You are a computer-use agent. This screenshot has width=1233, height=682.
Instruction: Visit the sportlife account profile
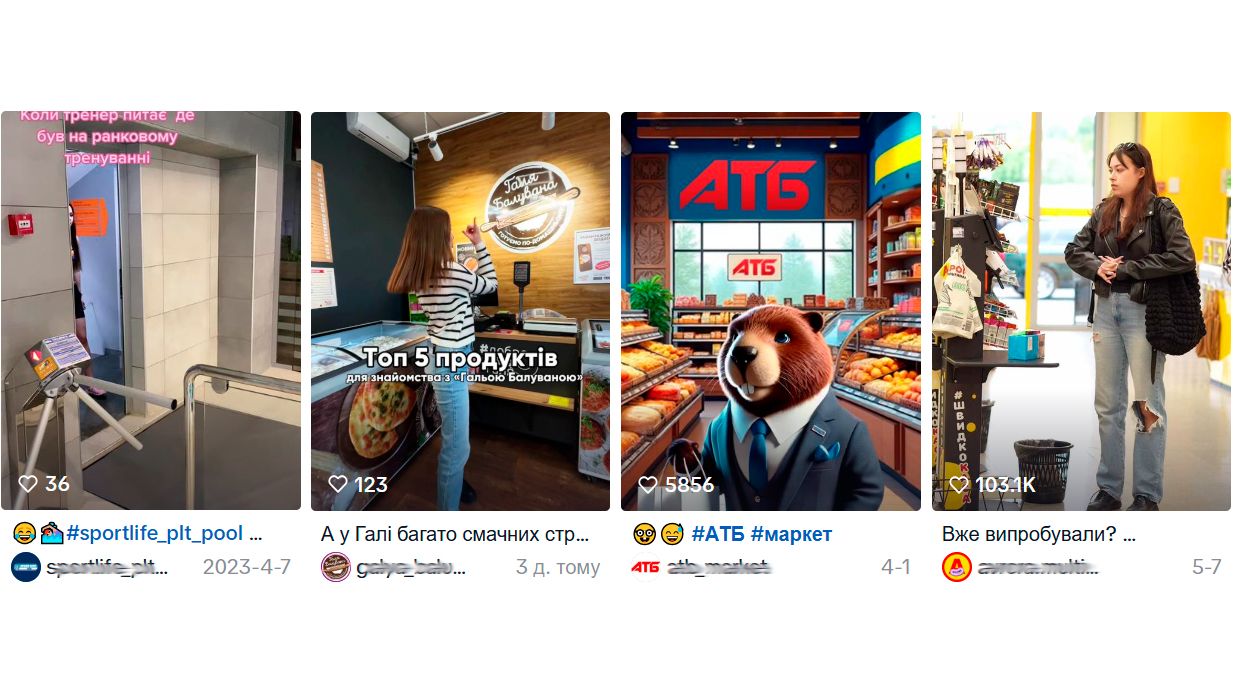click(x=106, y=567)
